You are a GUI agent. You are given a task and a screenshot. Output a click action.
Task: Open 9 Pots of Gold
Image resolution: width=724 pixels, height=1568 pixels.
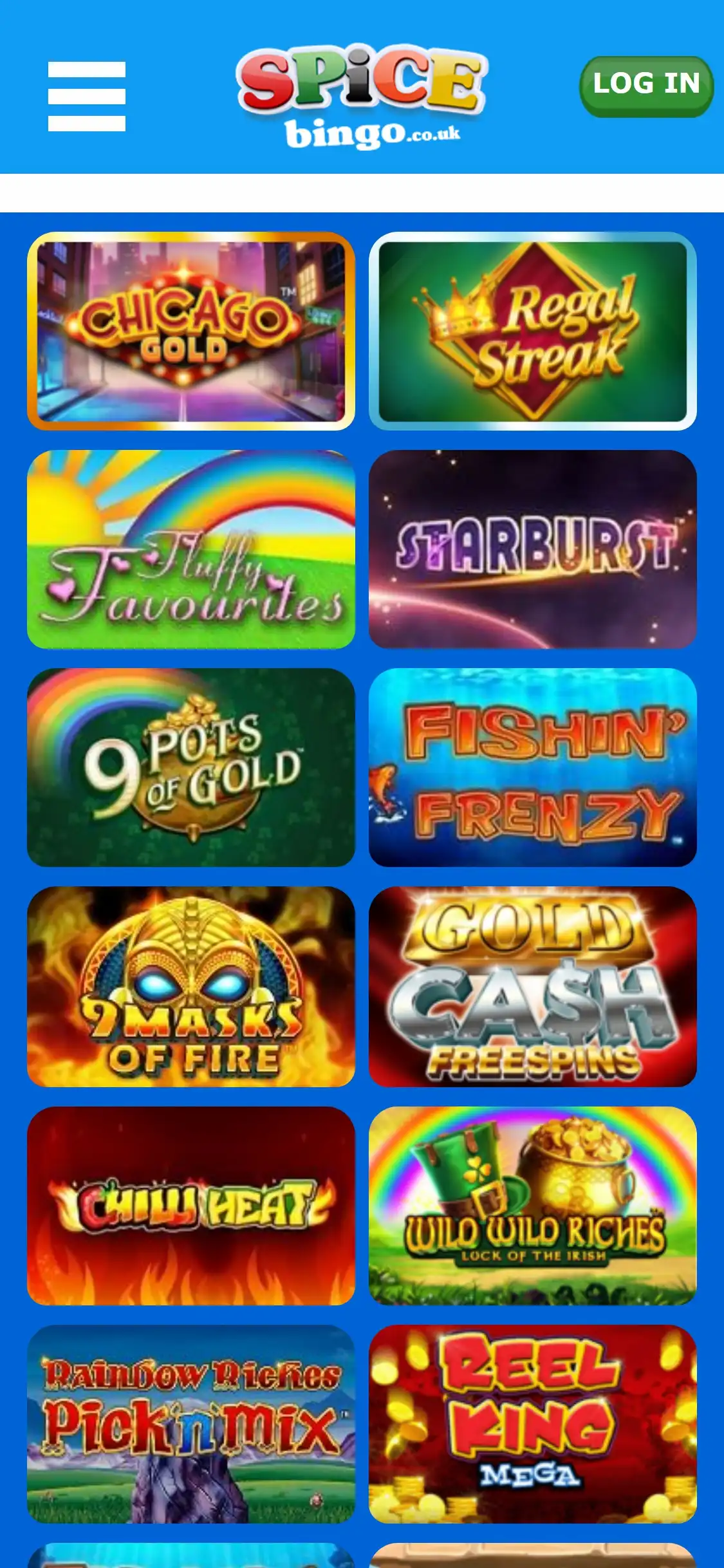(191, 767)
